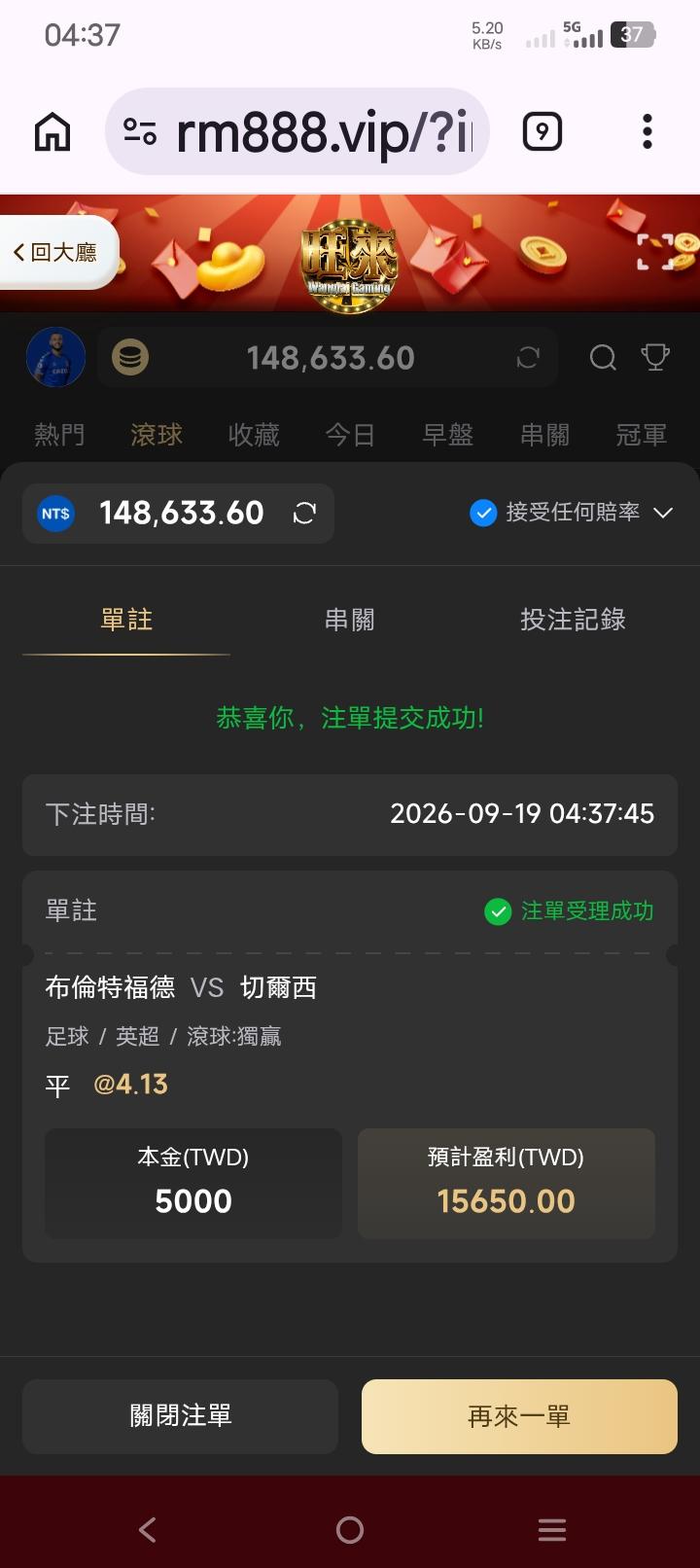Tap the system home button
Image resolution: width=700 pixels, height=1568 pixels.
pyautogui.click(x=350, y=1530)
